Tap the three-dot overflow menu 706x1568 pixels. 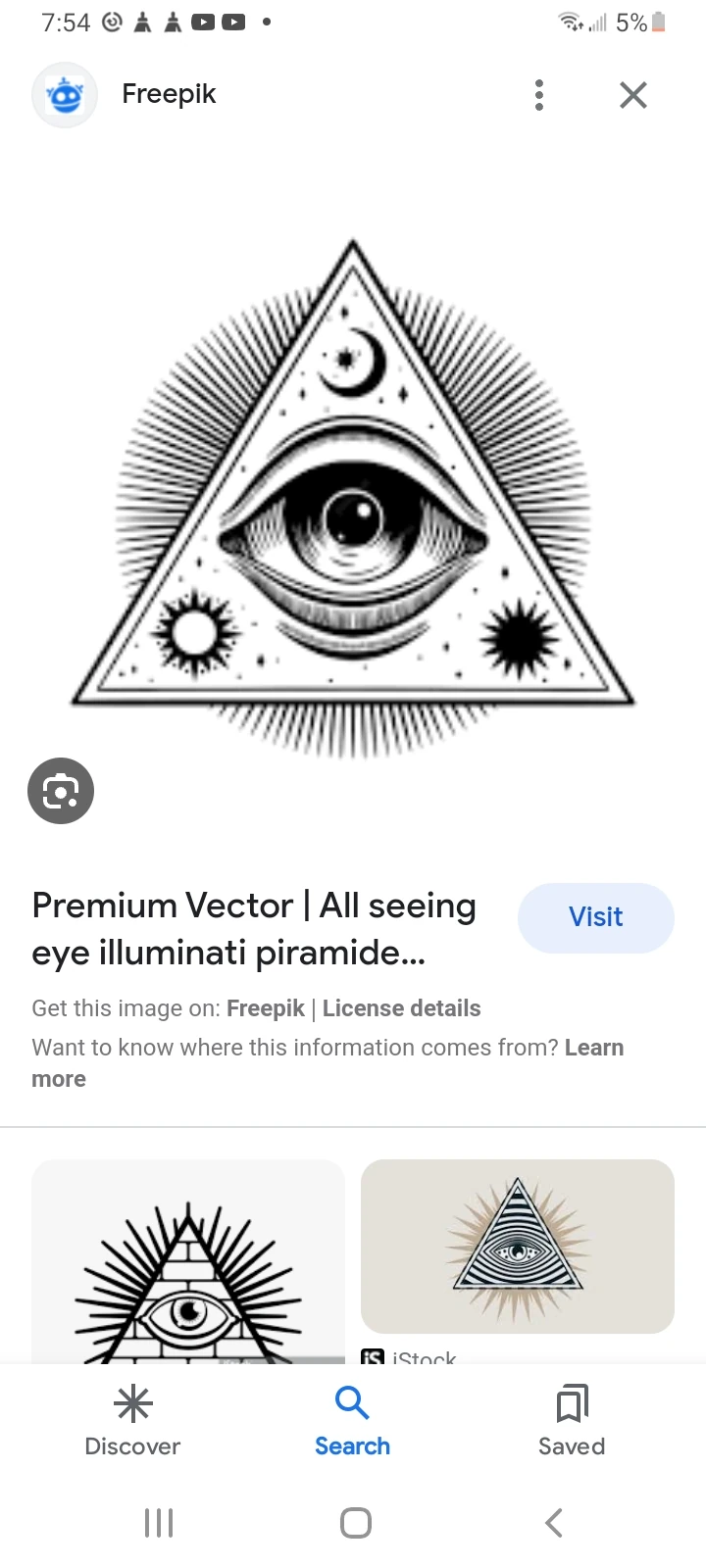[x=538, y=95]
